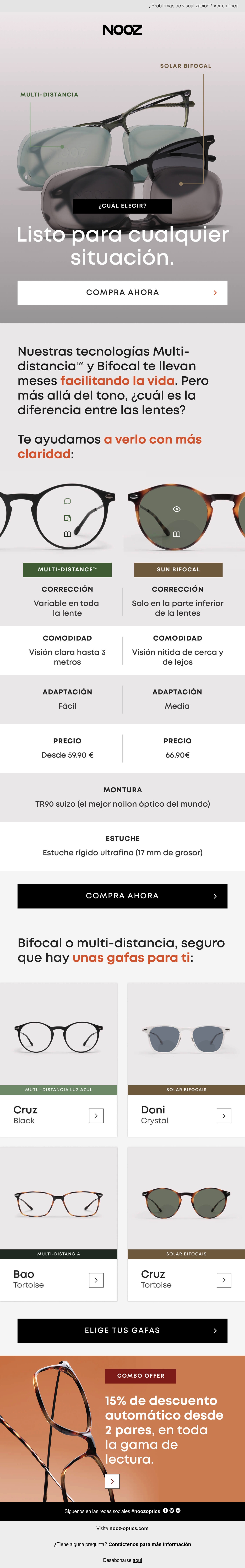Open the combo offer arrow button
The height and width of the screenshot is (1568, 245).
[112, 1480]
